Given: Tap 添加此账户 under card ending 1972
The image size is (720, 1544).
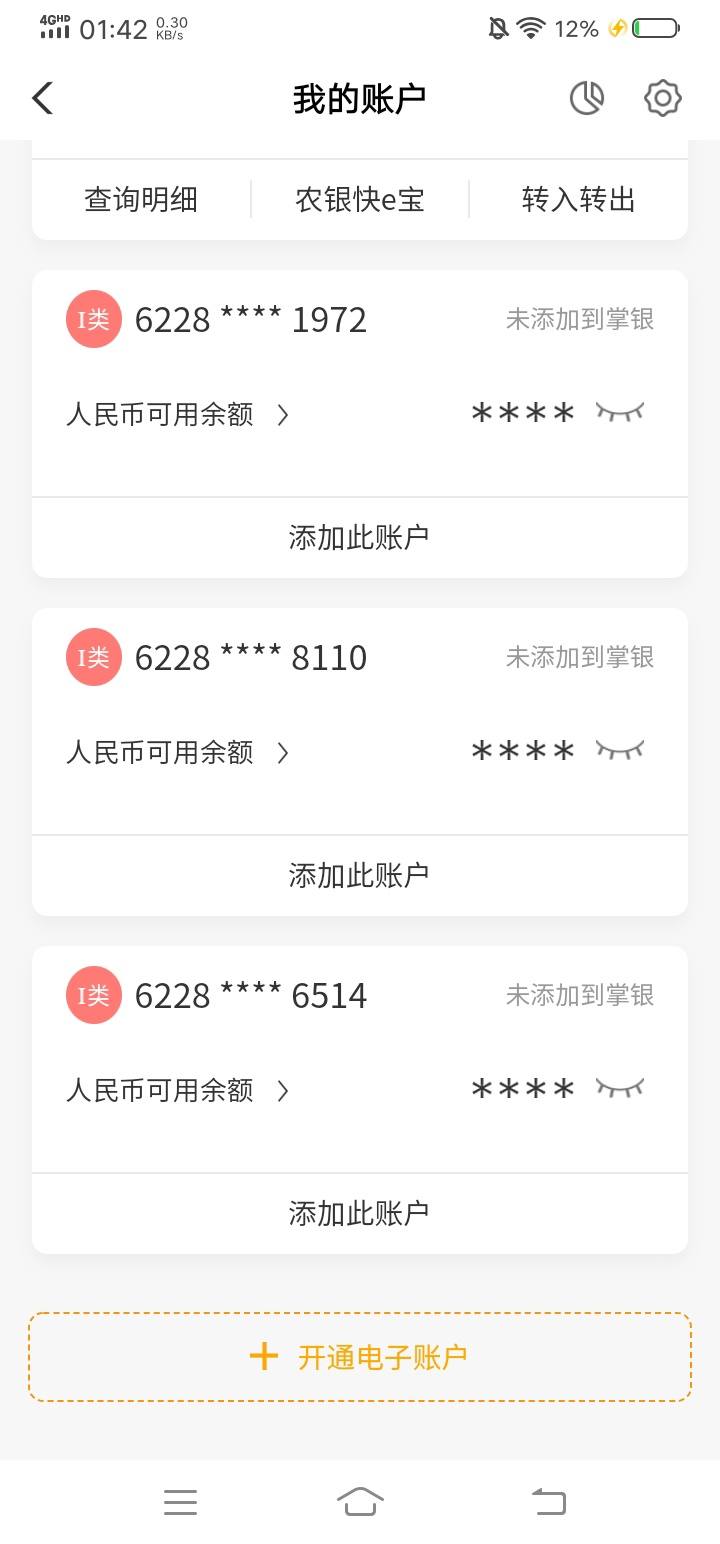Looking at the screenshot, I should 360,537.
